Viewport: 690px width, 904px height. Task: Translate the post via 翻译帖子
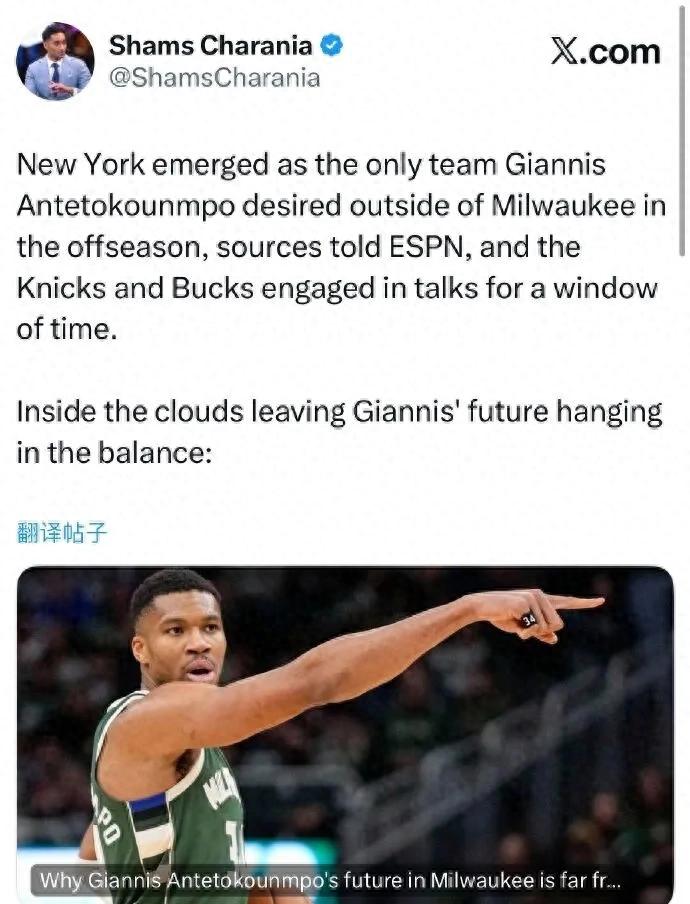click(x=62, y=533)
